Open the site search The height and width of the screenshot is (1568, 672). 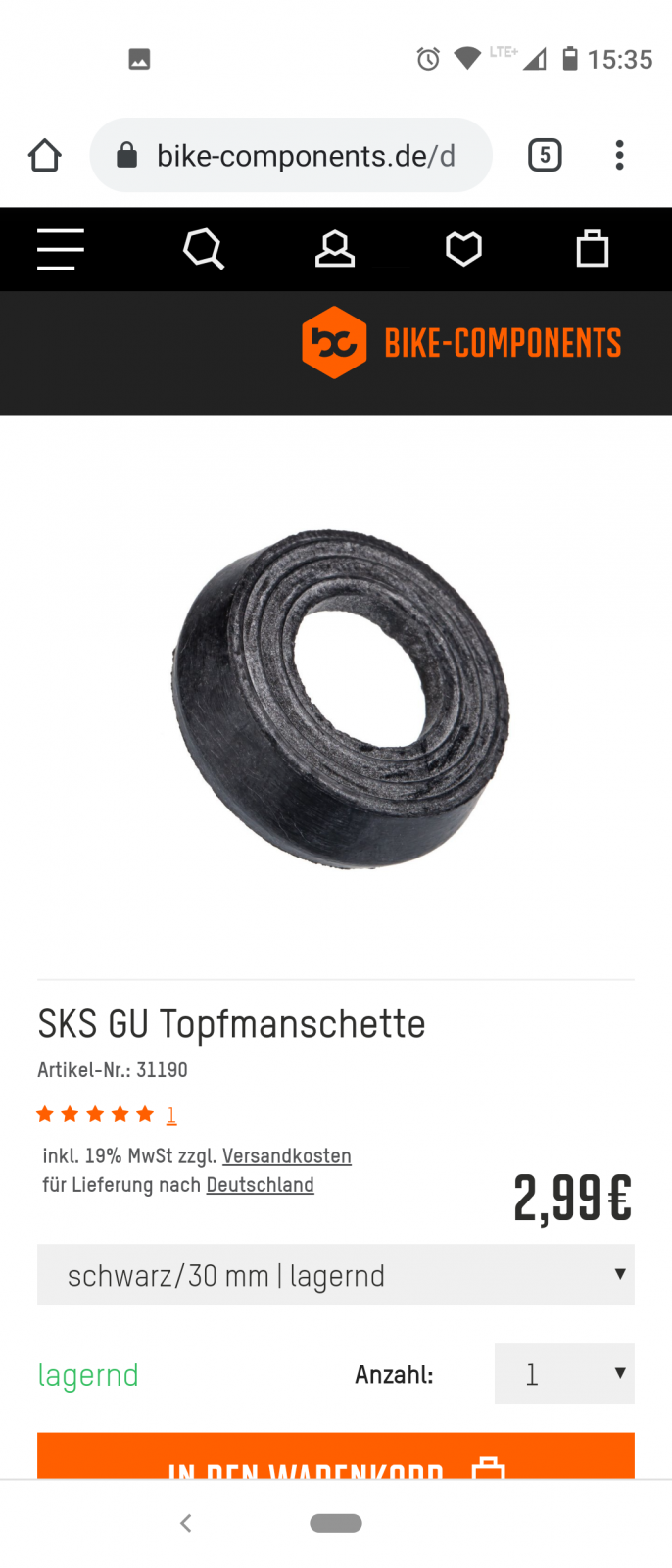[x=204, y=249]
